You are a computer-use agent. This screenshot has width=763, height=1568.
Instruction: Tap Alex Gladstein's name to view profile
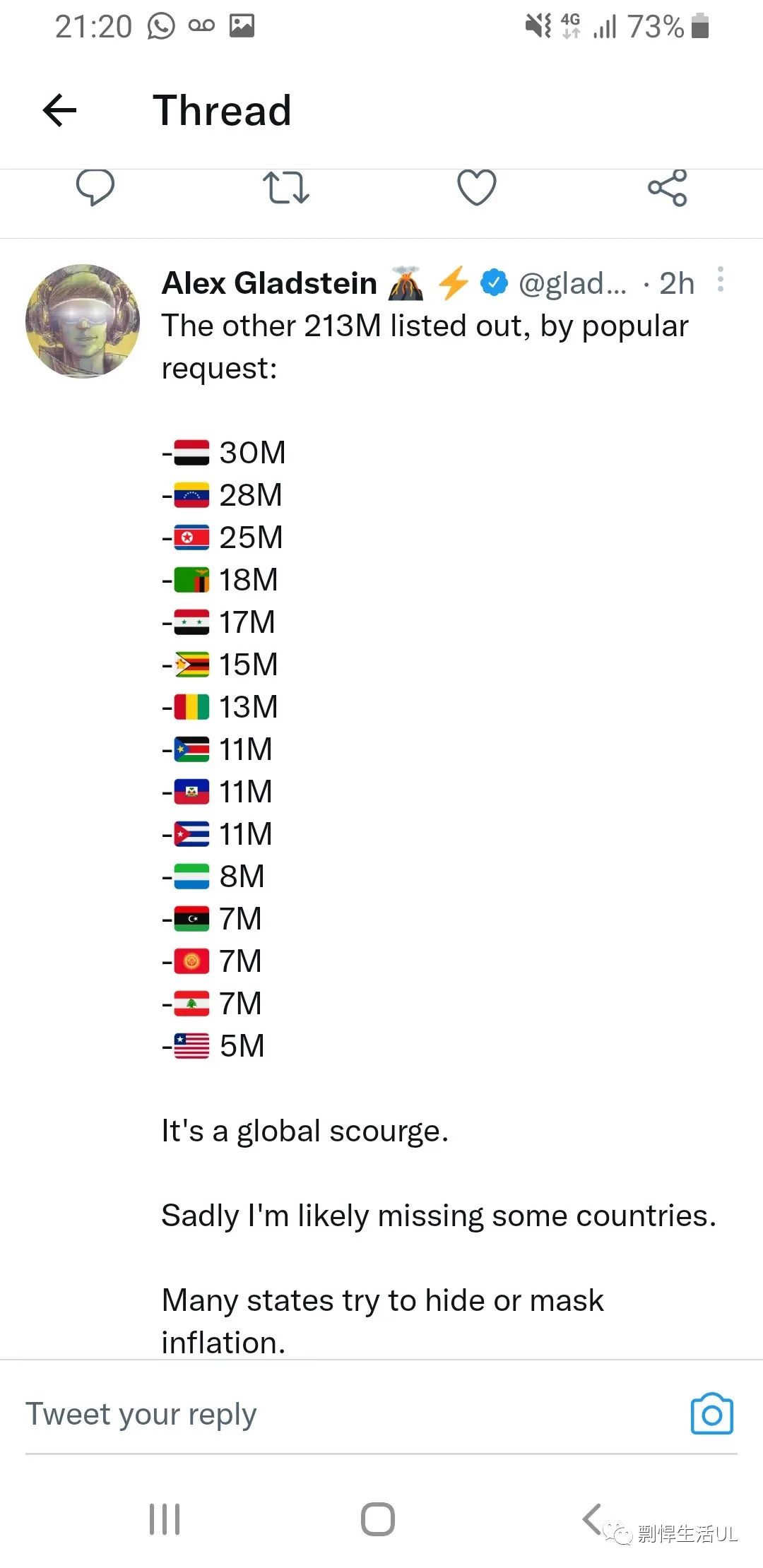pos(269,283)
